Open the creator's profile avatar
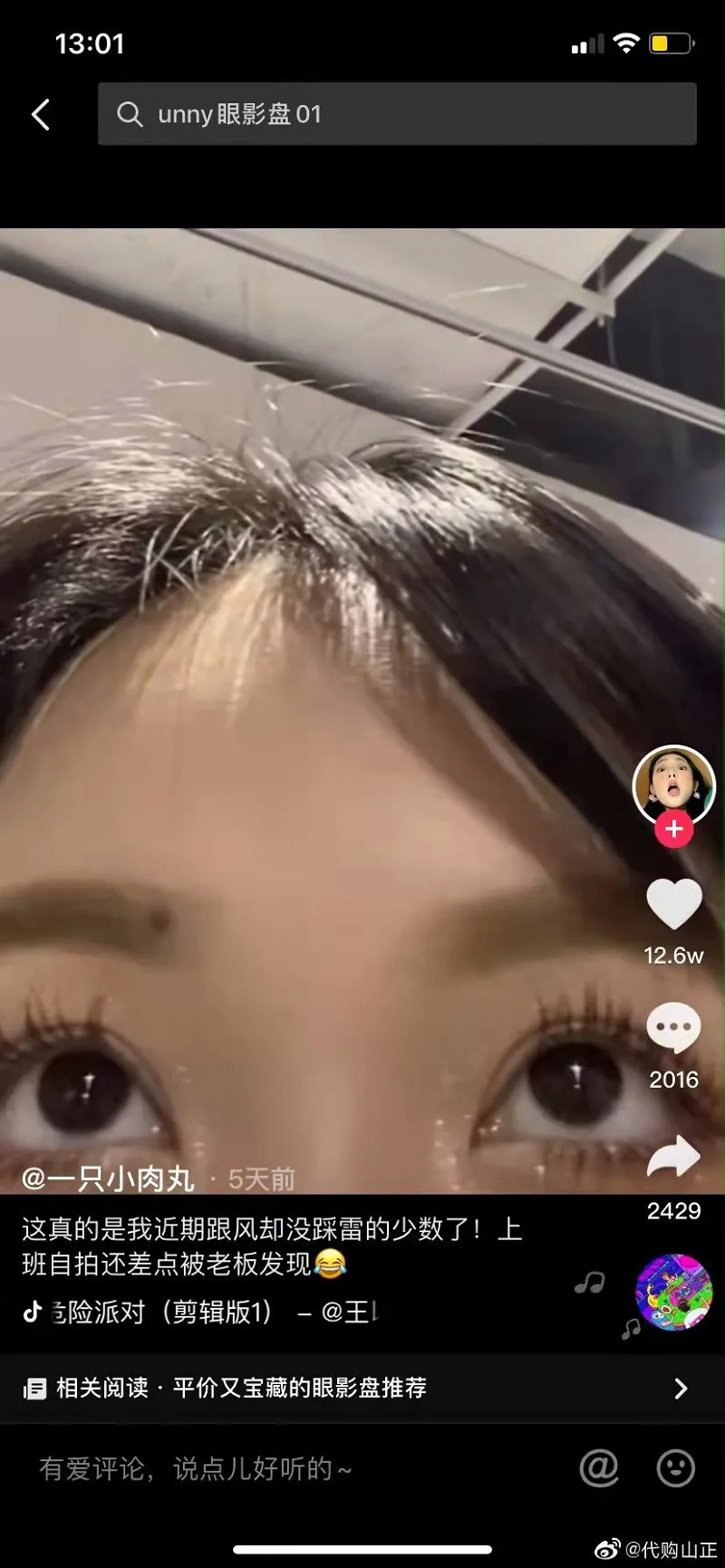 coord(673,784)
